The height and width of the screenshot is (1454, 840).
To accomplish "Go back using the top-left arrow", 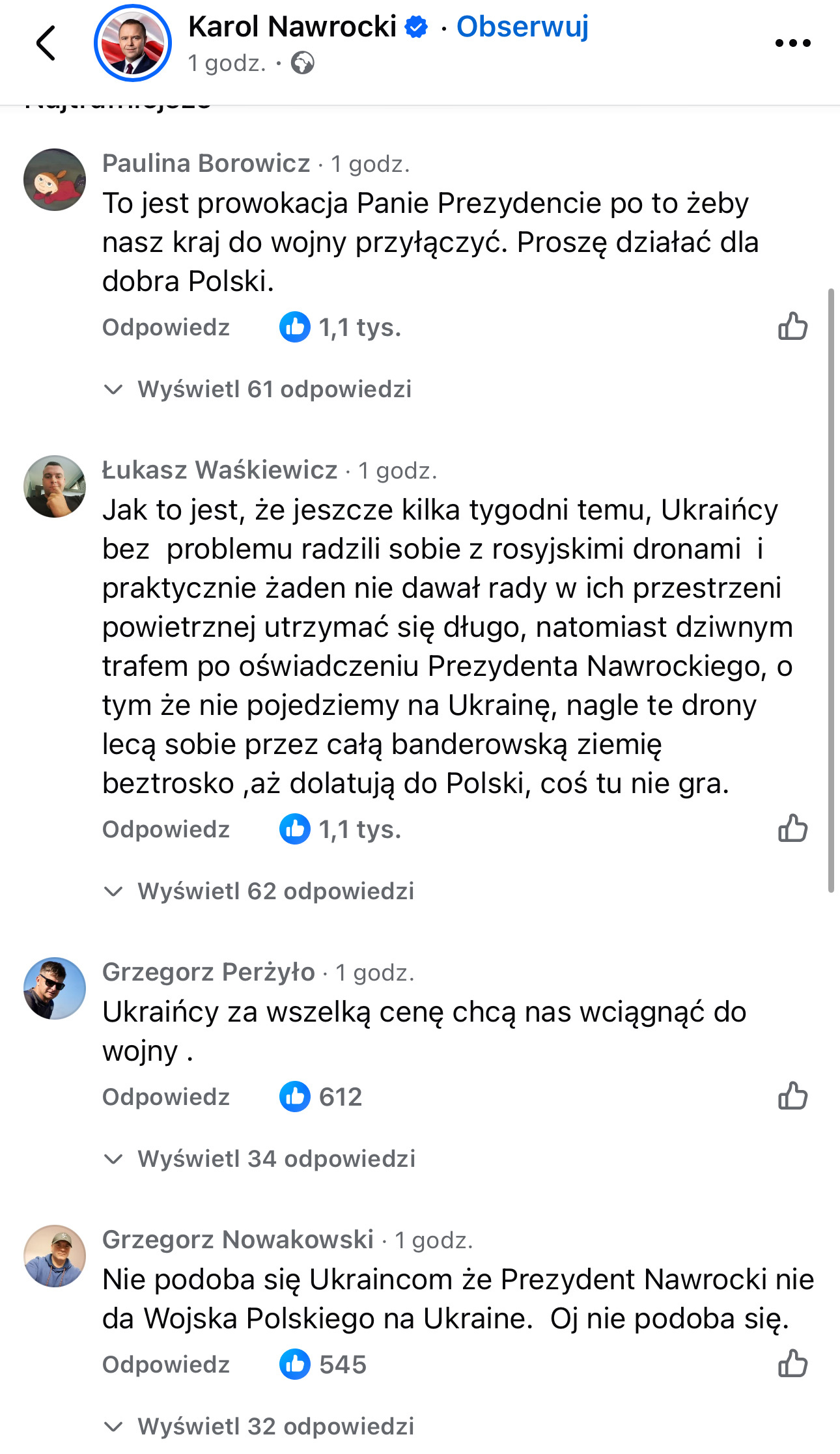I will pyautogui.click(x=46, y=43).
